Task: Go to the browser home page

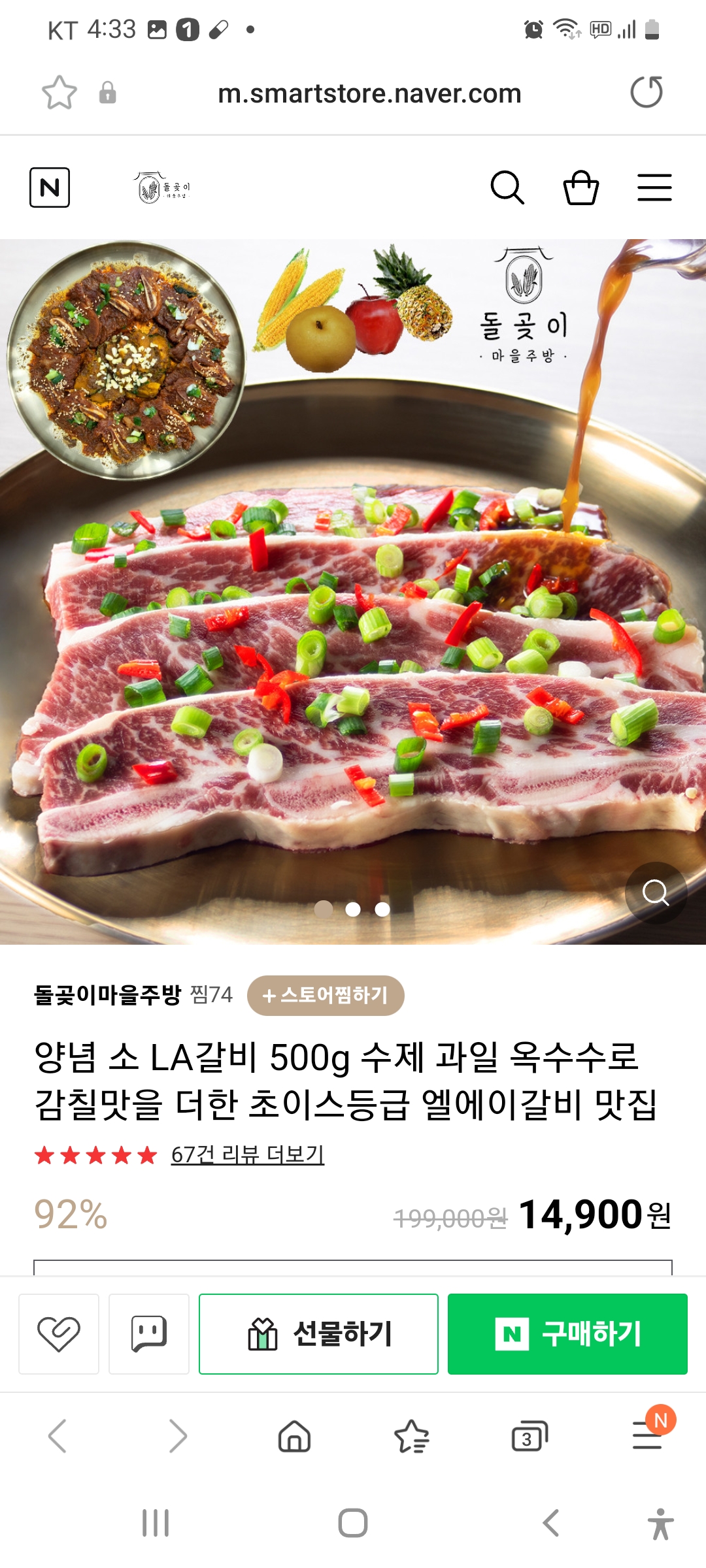Action: (295, 1436)
